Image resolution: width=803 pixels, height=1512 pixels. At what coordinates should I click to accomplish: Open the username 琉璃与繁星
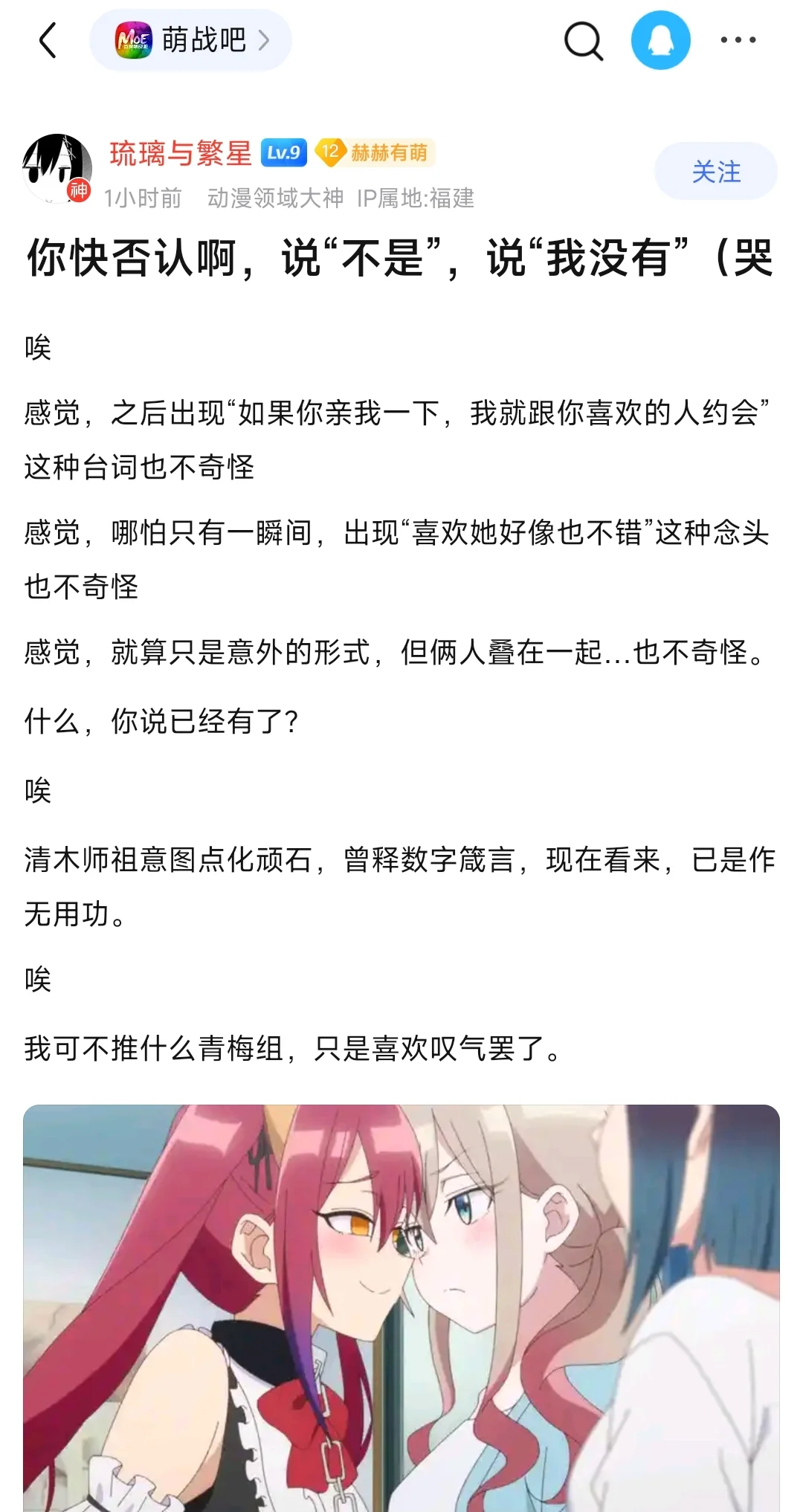click(181, 153)
